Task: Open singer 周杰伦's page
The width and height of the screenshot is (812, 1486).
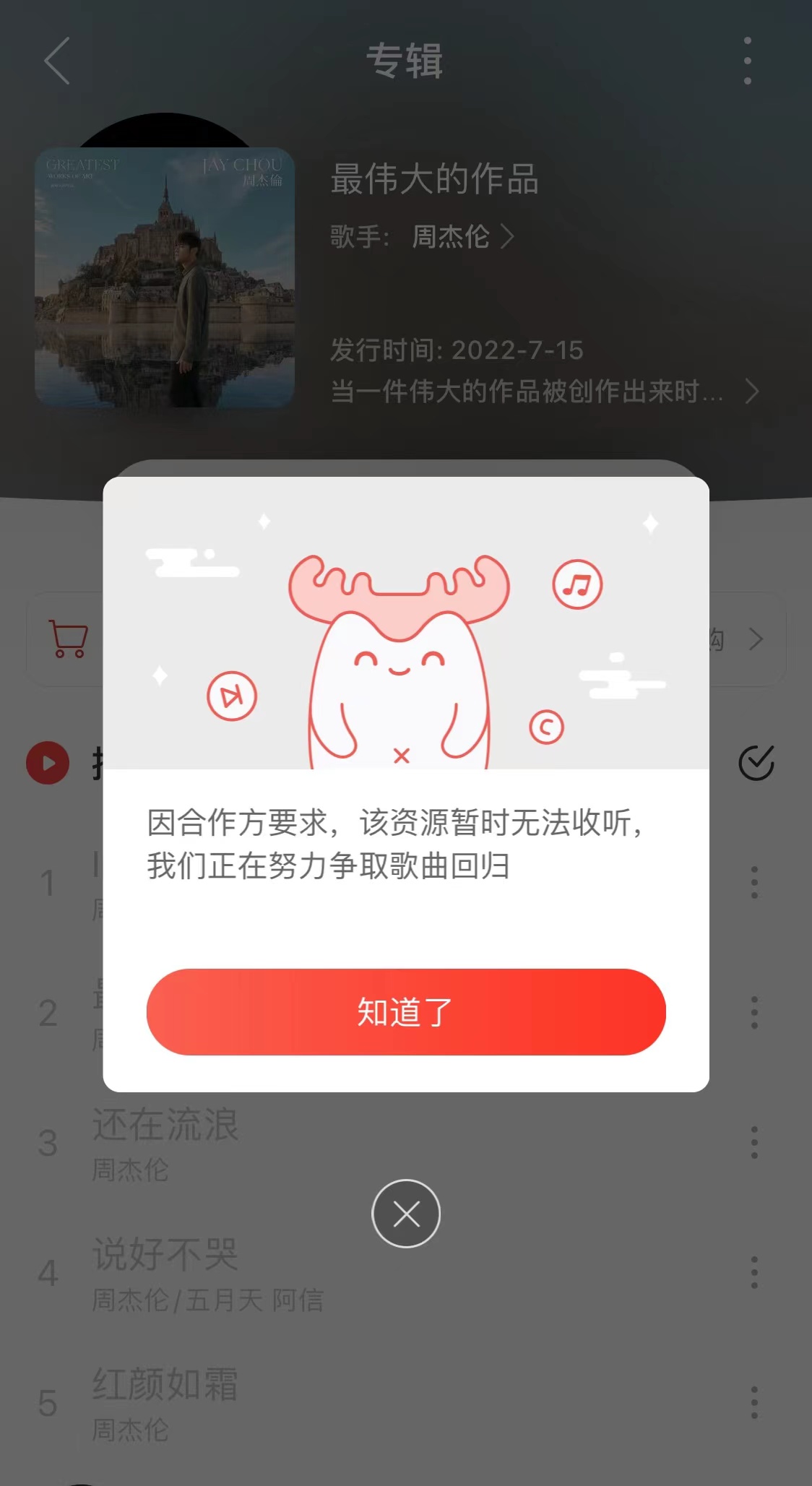Action: pos(462,236)
